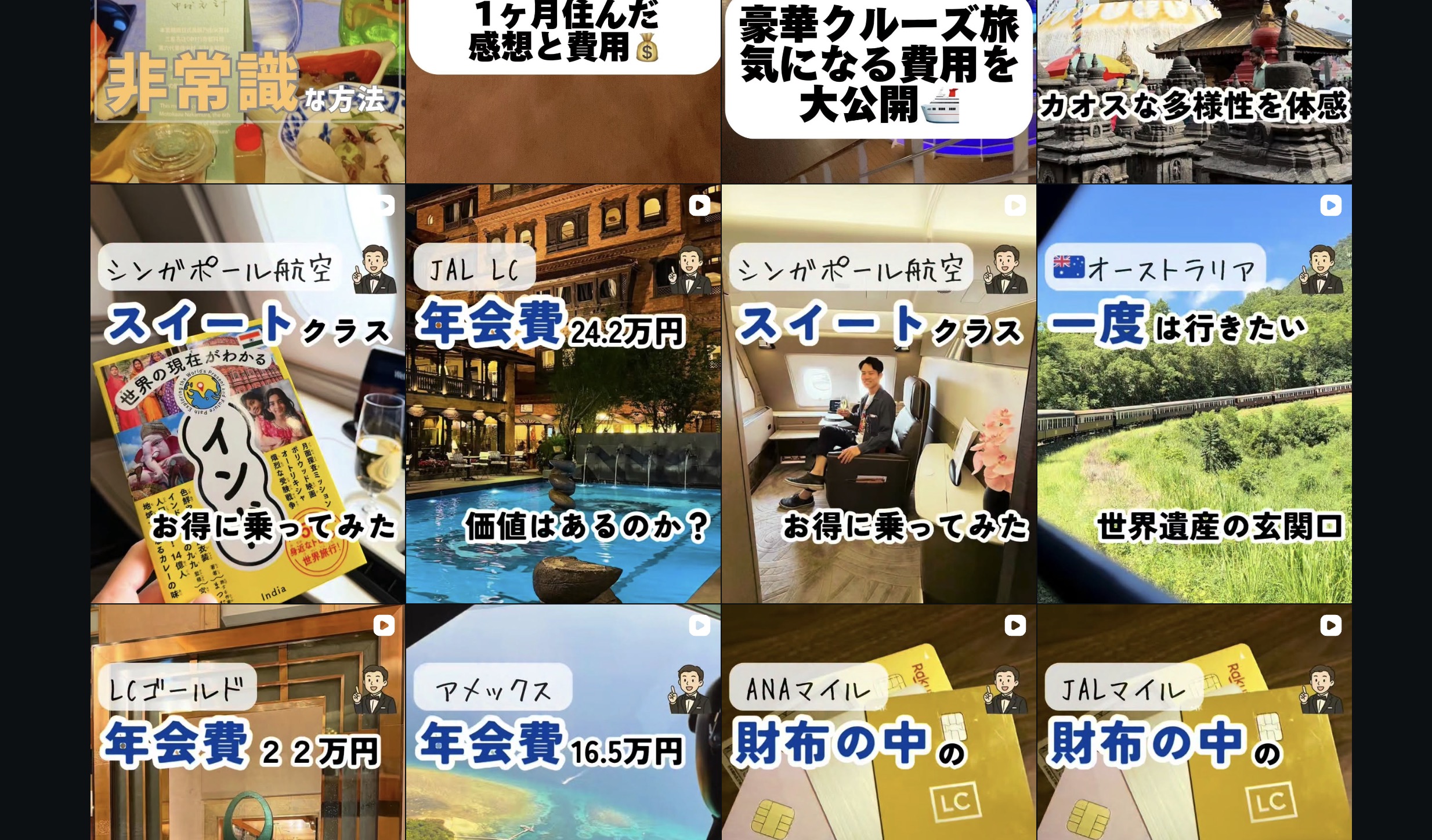
Task: Open the カオスな多様性を体感 reel
Action: [x=1194, y=92]
